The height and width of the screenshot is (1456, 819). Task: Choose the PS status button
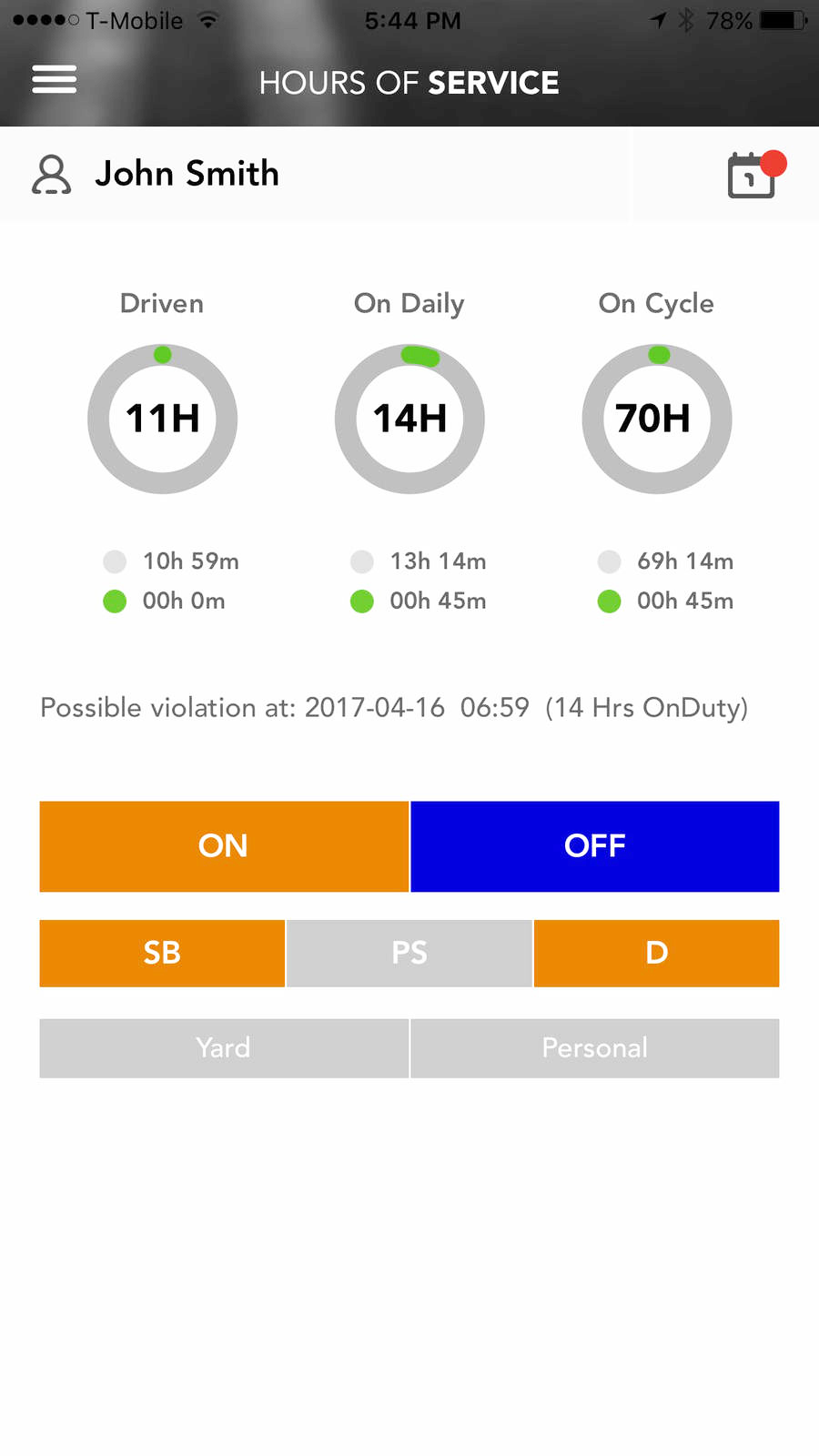[409, 953]
